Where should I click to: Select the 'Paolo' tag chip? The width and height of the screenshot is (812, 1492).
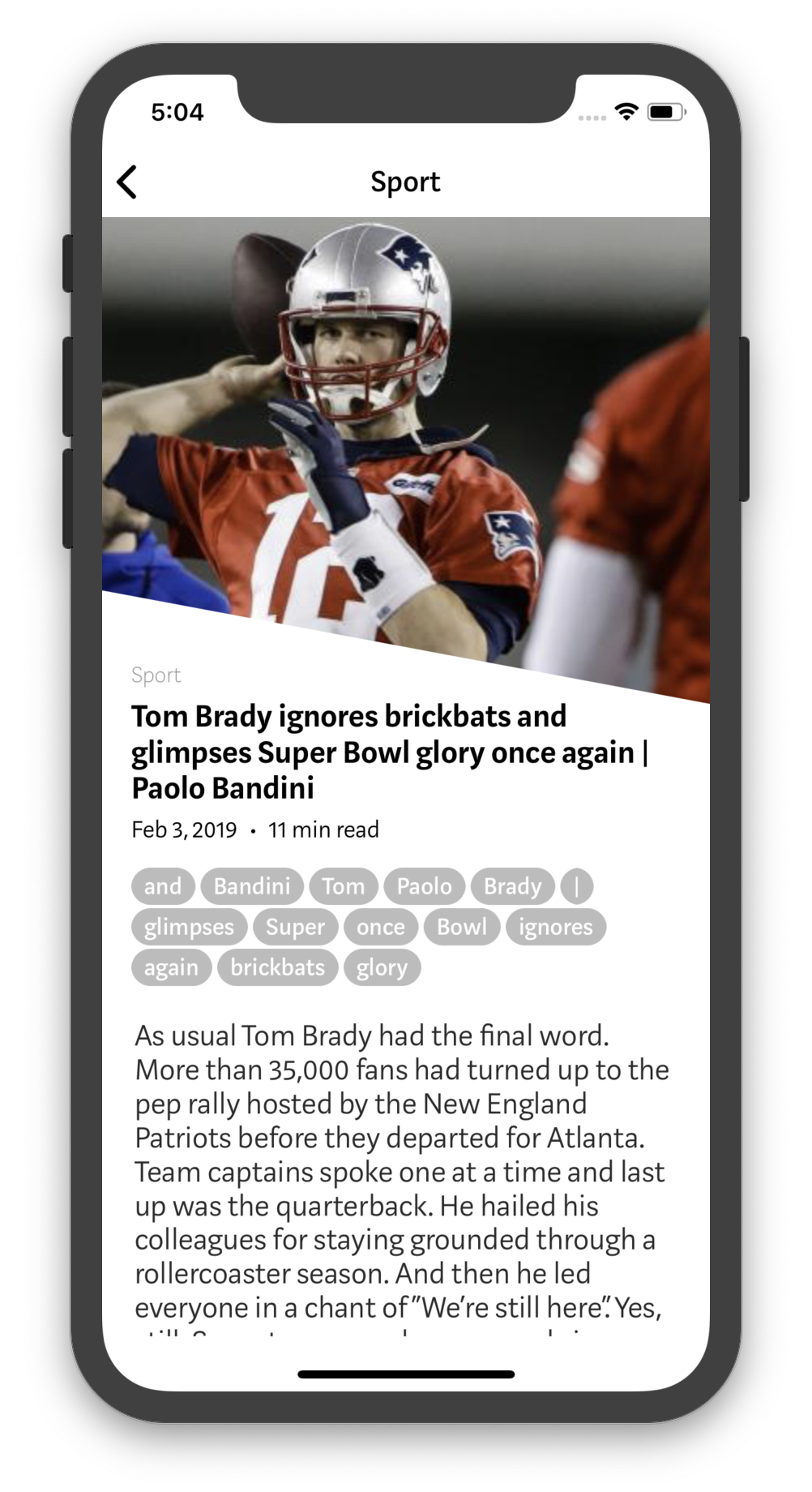click(x=425, y=886)
